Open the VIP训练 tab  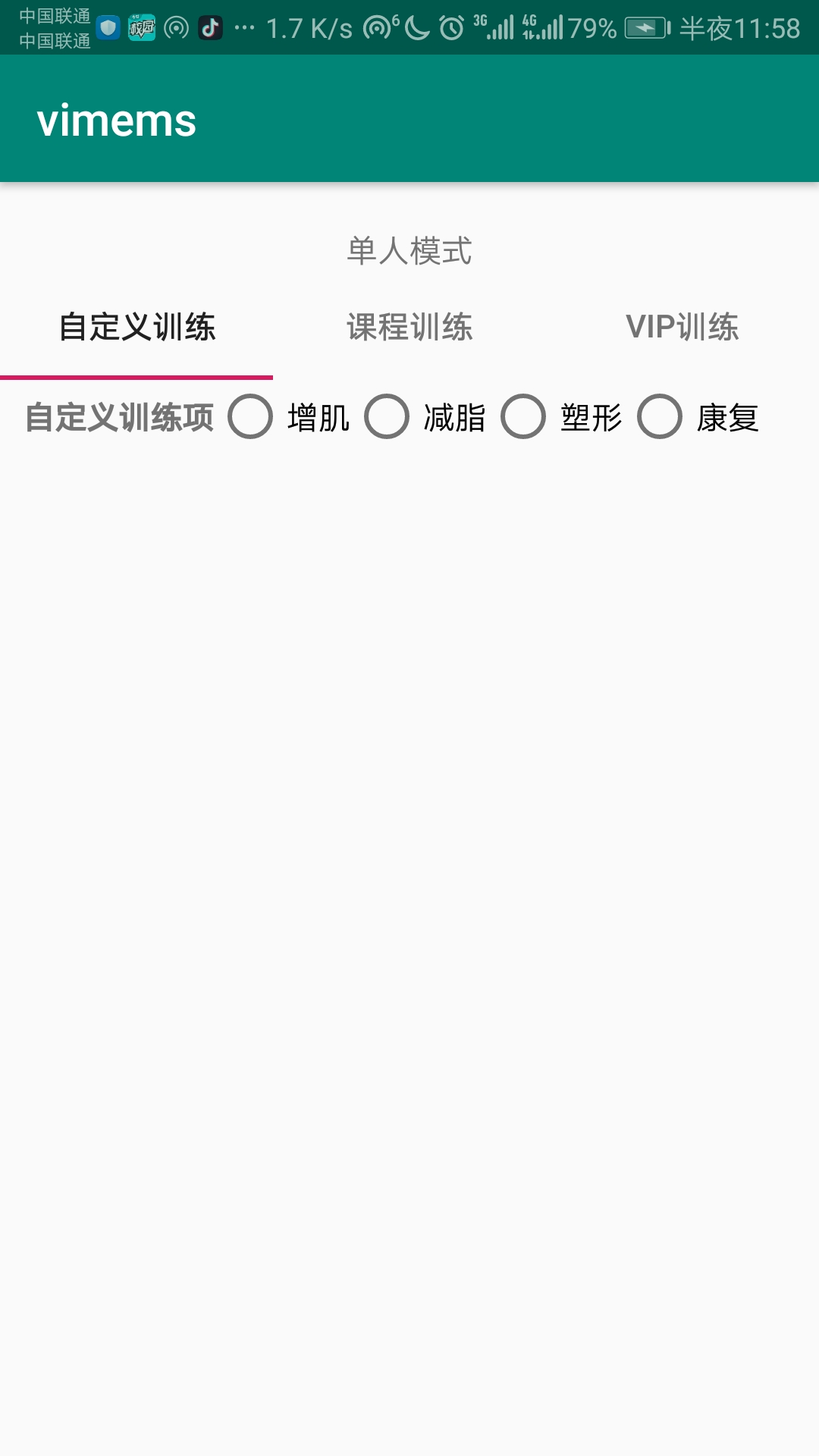tap(682, 328)
